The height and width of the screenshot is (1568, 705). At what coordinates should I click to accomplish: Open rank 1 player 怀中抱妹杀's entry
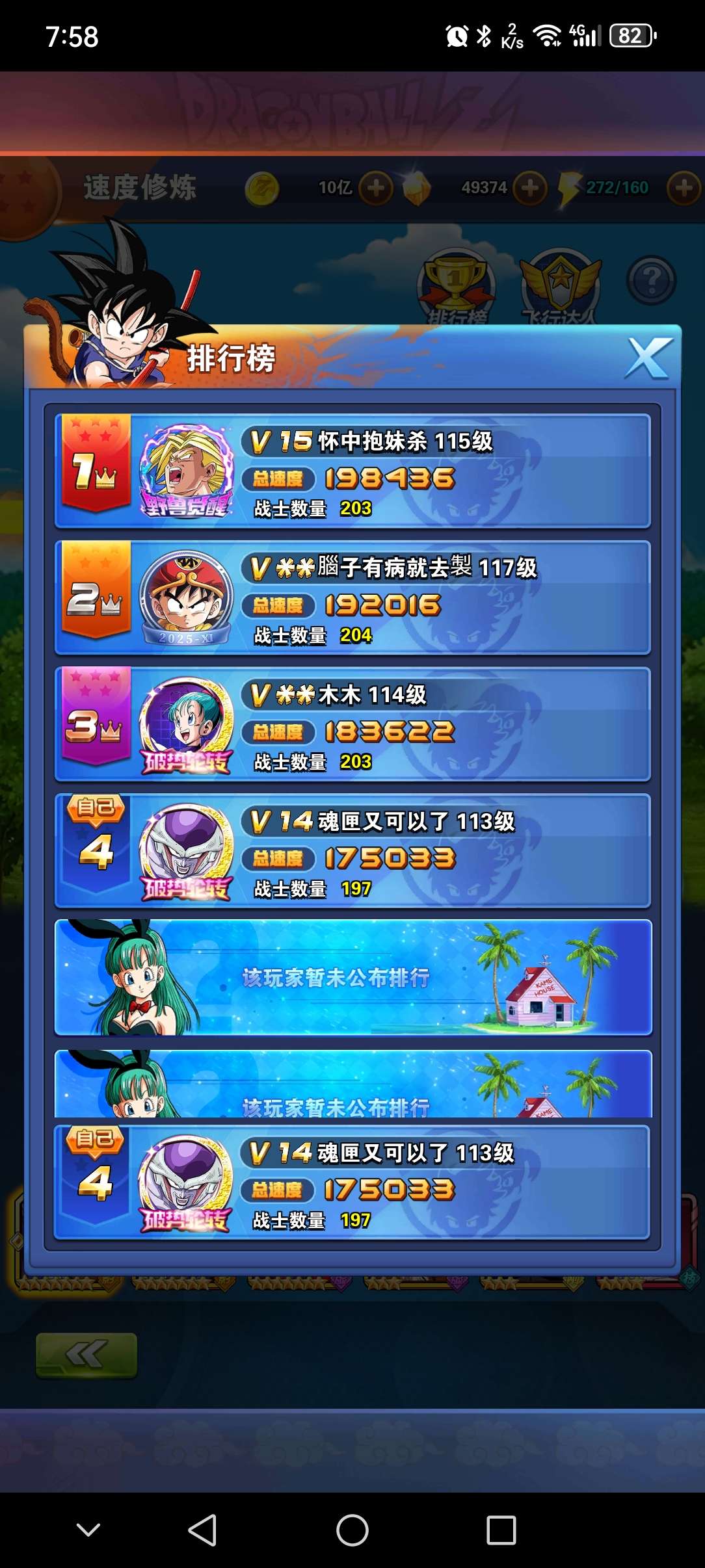point(352,471)
